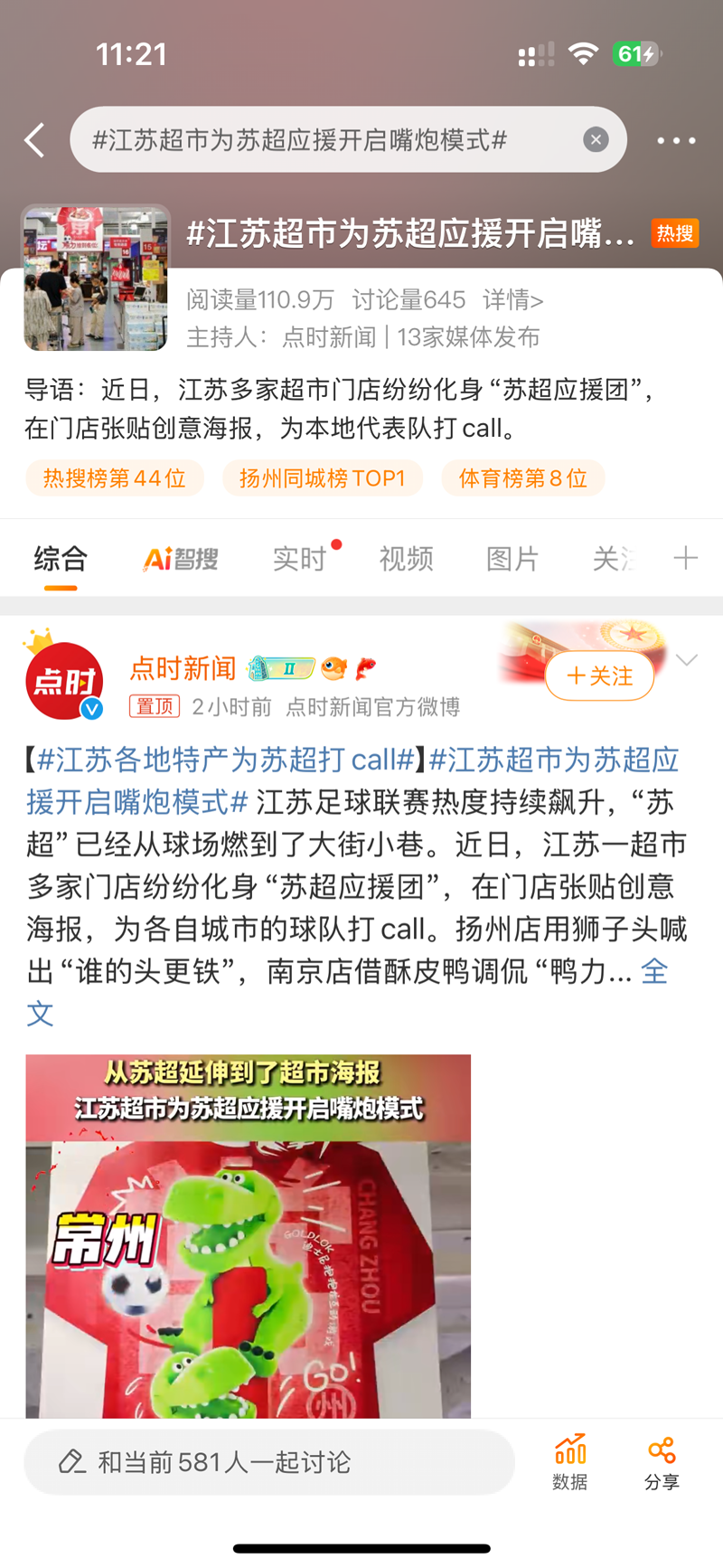Add a tab with the plus icon
This screenshot has width=723, height=1568.
coord(685,558)
